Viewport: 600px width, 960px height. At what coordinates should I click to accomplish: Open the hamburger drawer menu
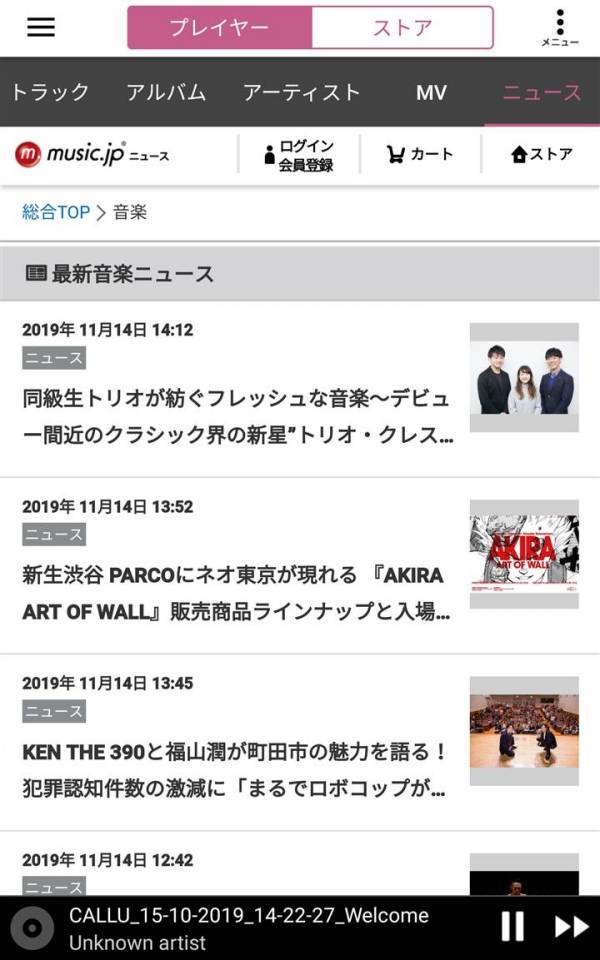[41, 27]
